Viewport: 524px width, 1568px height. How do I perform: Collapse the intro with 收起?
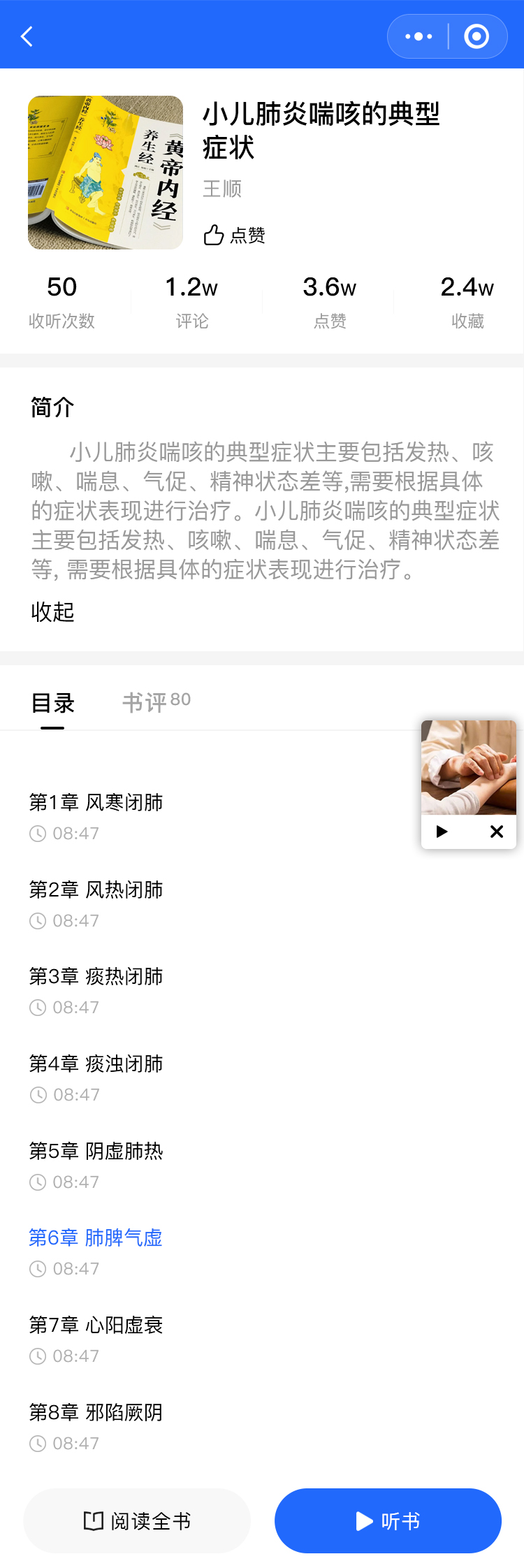[x=52, y=612]
